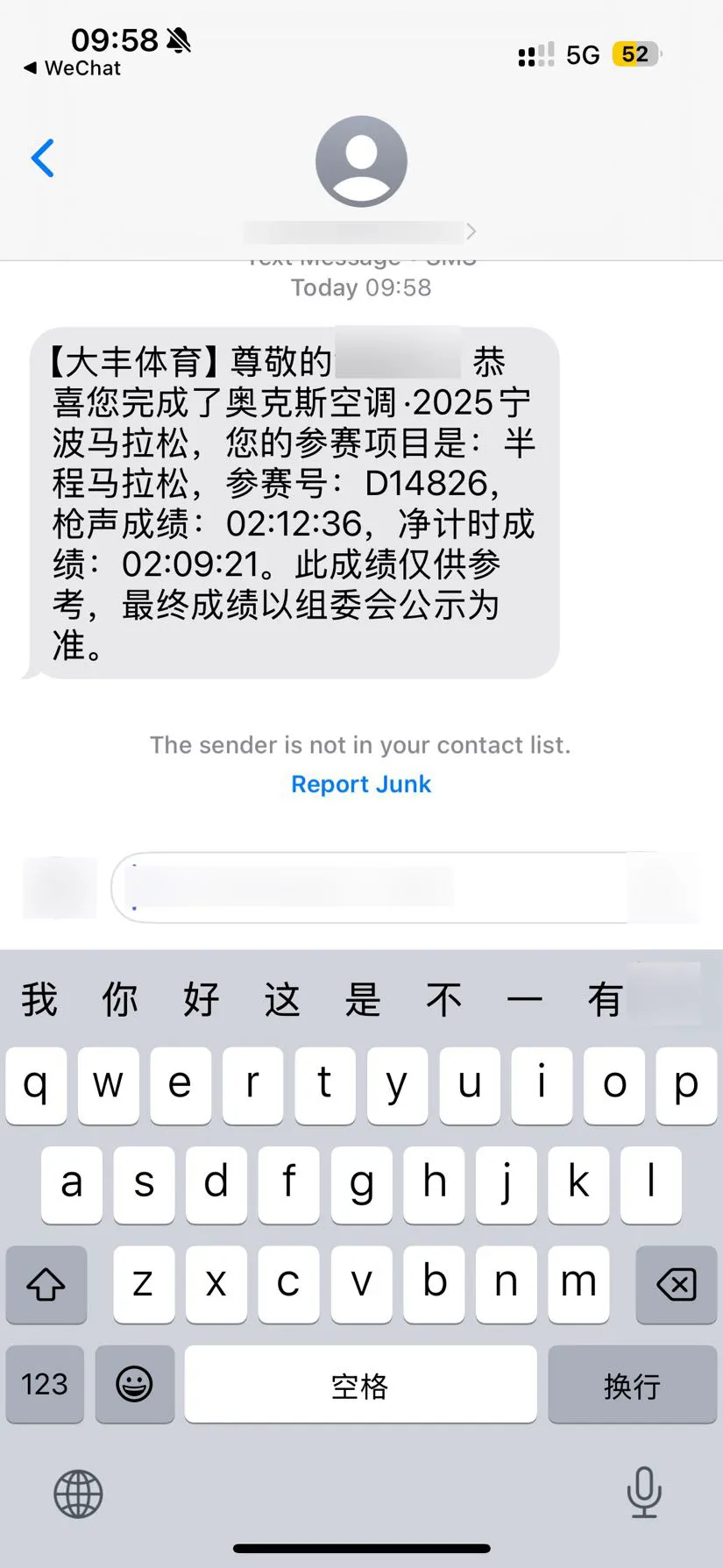Image resolution: width=723 pixels, height=1568 pixels.
Task: Tap the 空格 space key
Action: click(360, 1384)
